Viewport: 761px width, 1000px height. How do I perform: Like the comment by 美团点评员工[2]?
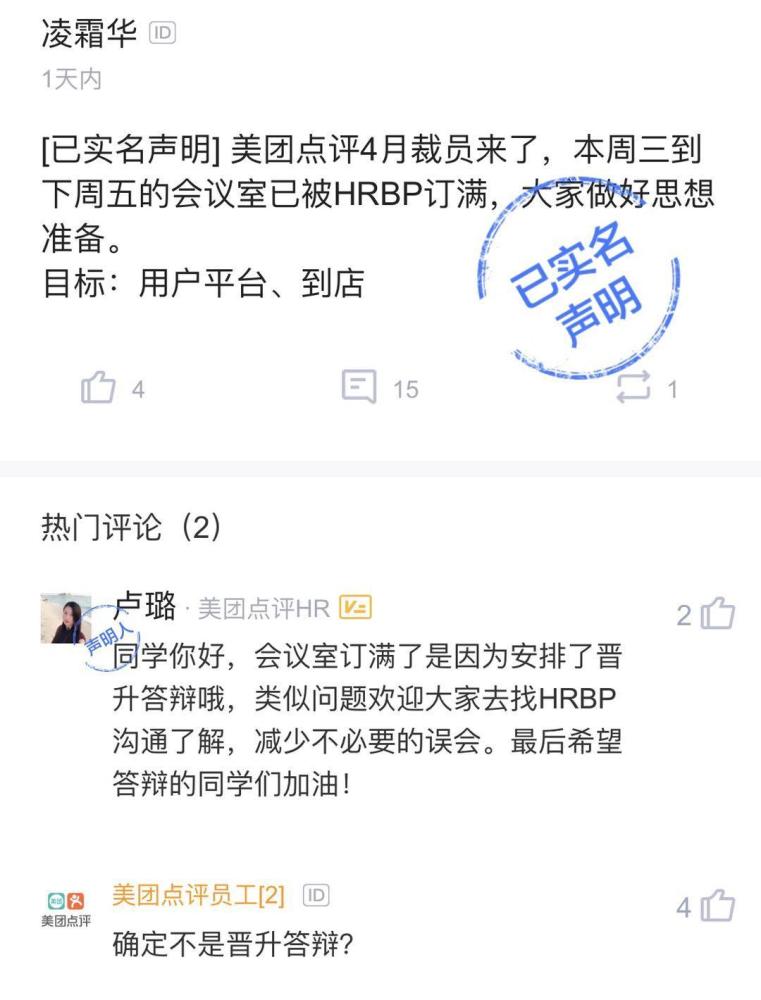tap(719, 907)
